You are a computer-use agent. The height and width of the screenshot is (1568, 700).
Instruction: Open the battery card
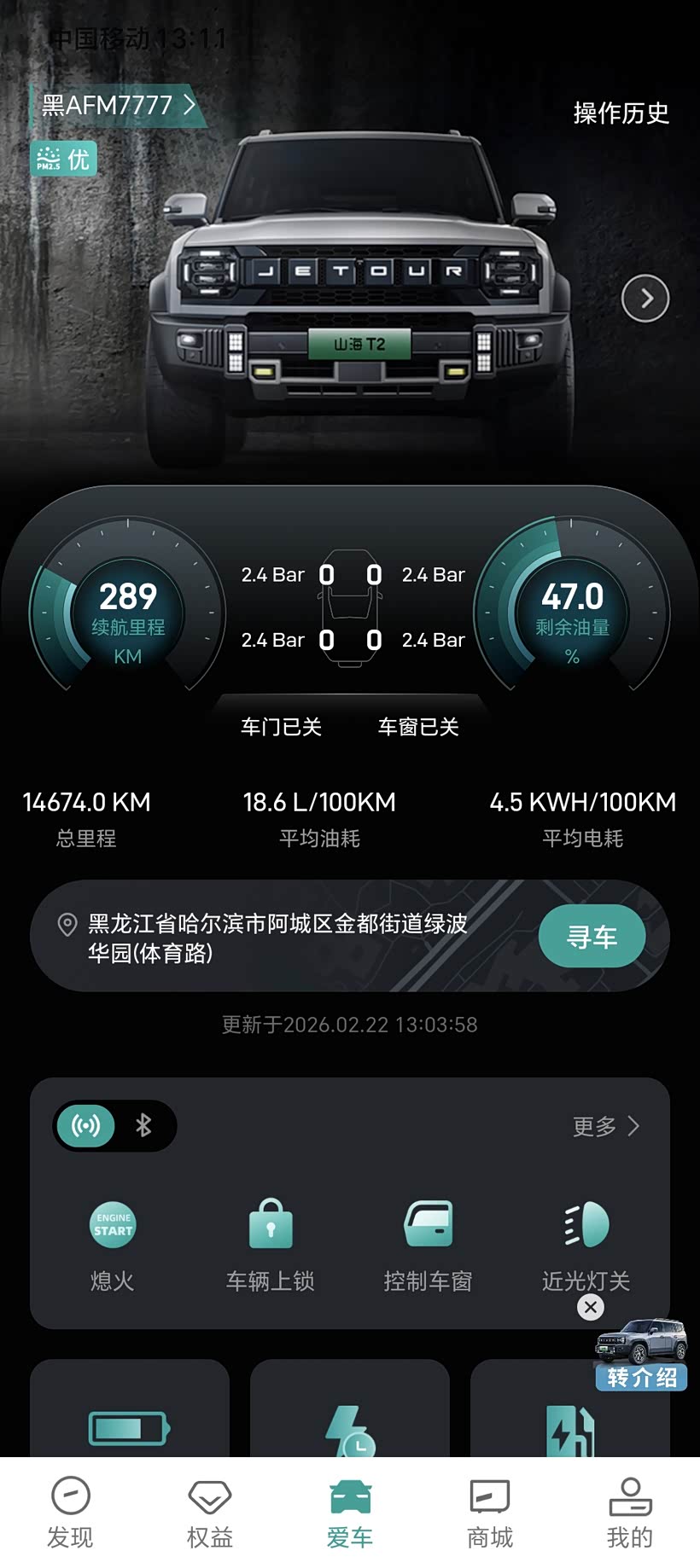tap(130, 1408)
